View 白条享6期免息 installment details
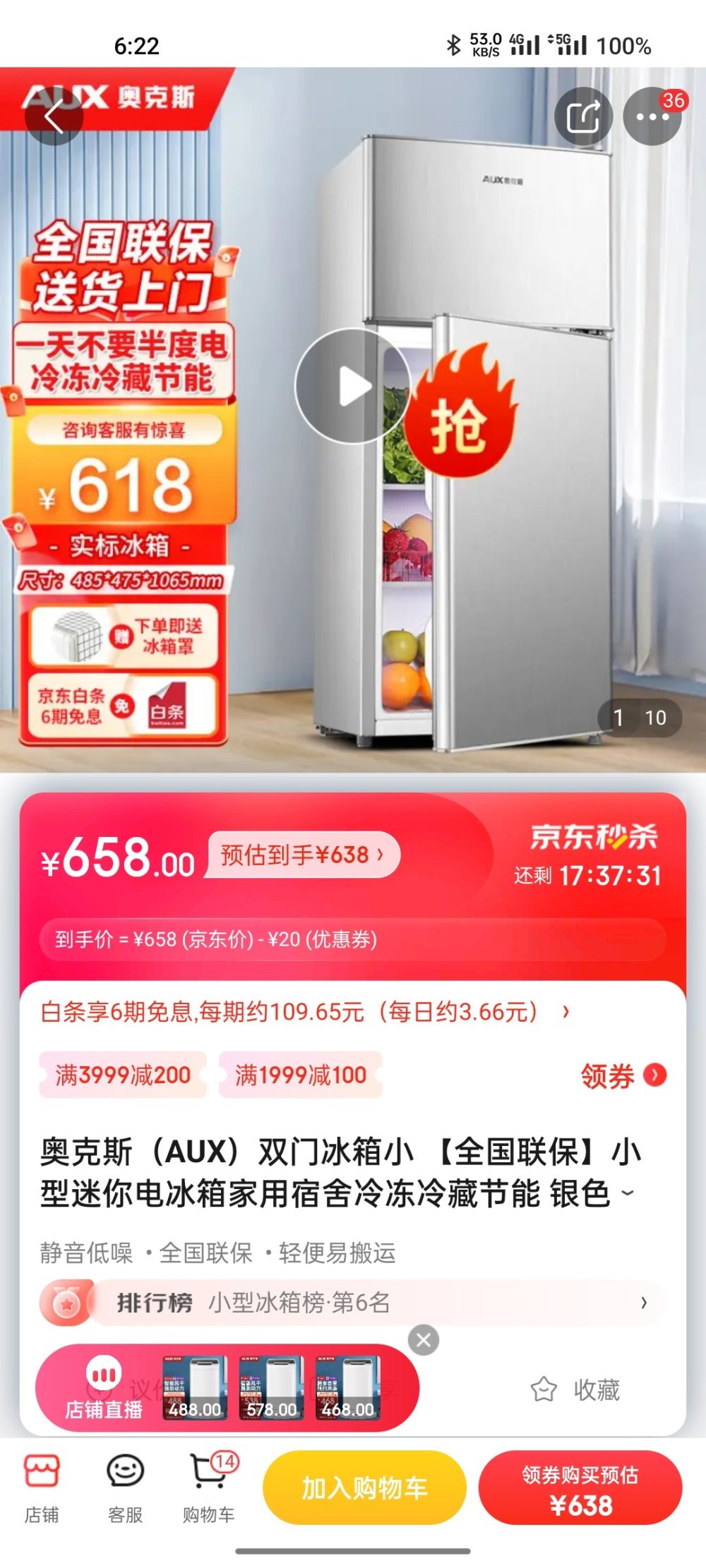 tap(305, 1012)
